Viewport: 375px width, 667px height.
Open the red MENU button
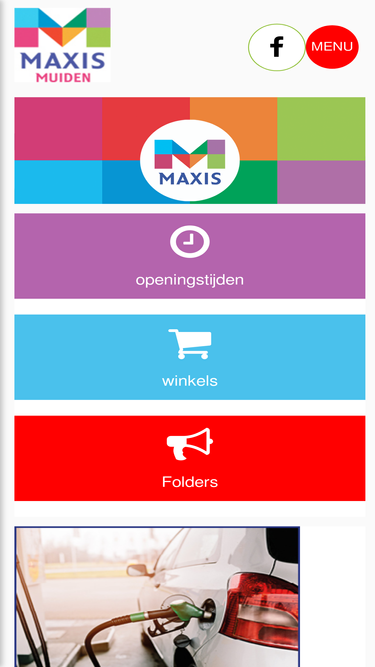[x=332, y=46]
